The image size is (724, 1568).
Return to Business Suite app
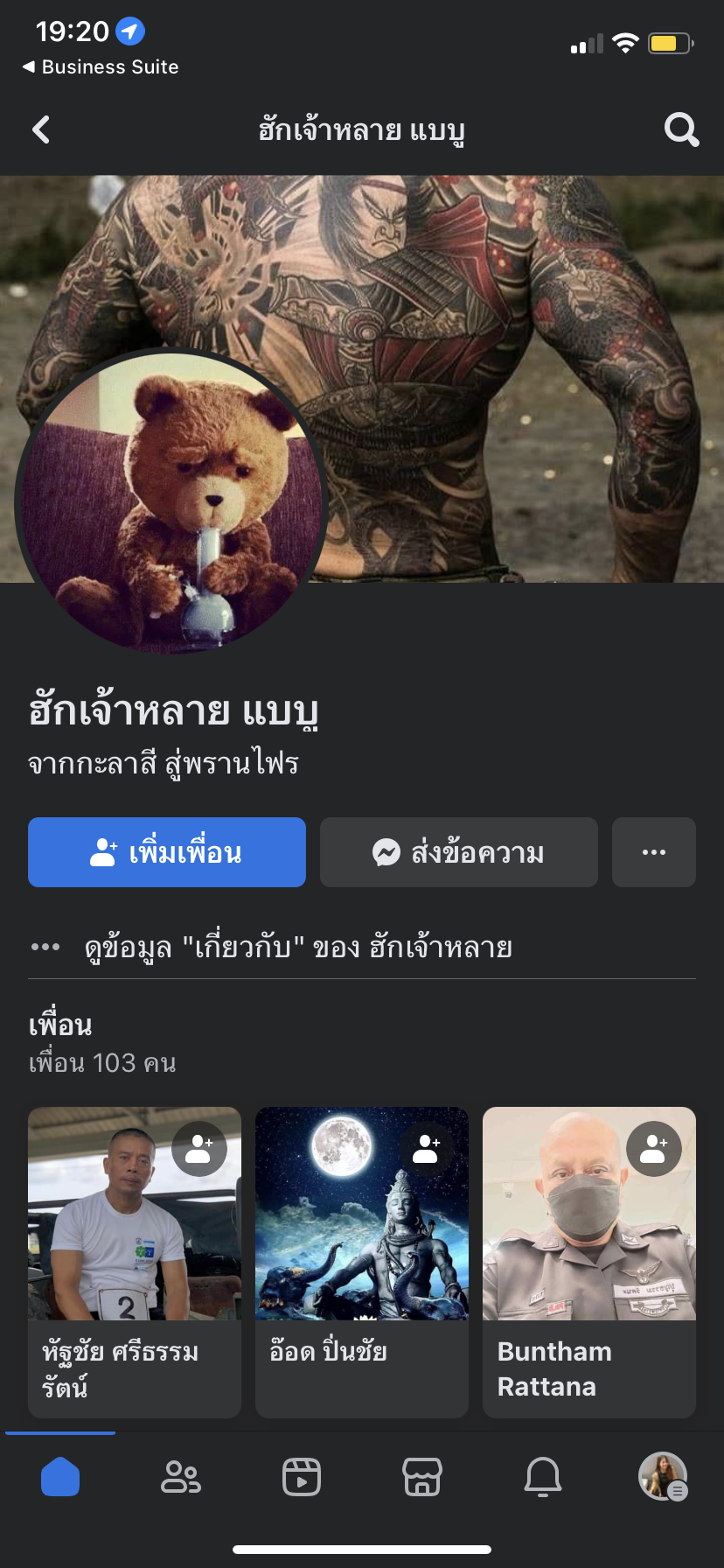(101, 67)
